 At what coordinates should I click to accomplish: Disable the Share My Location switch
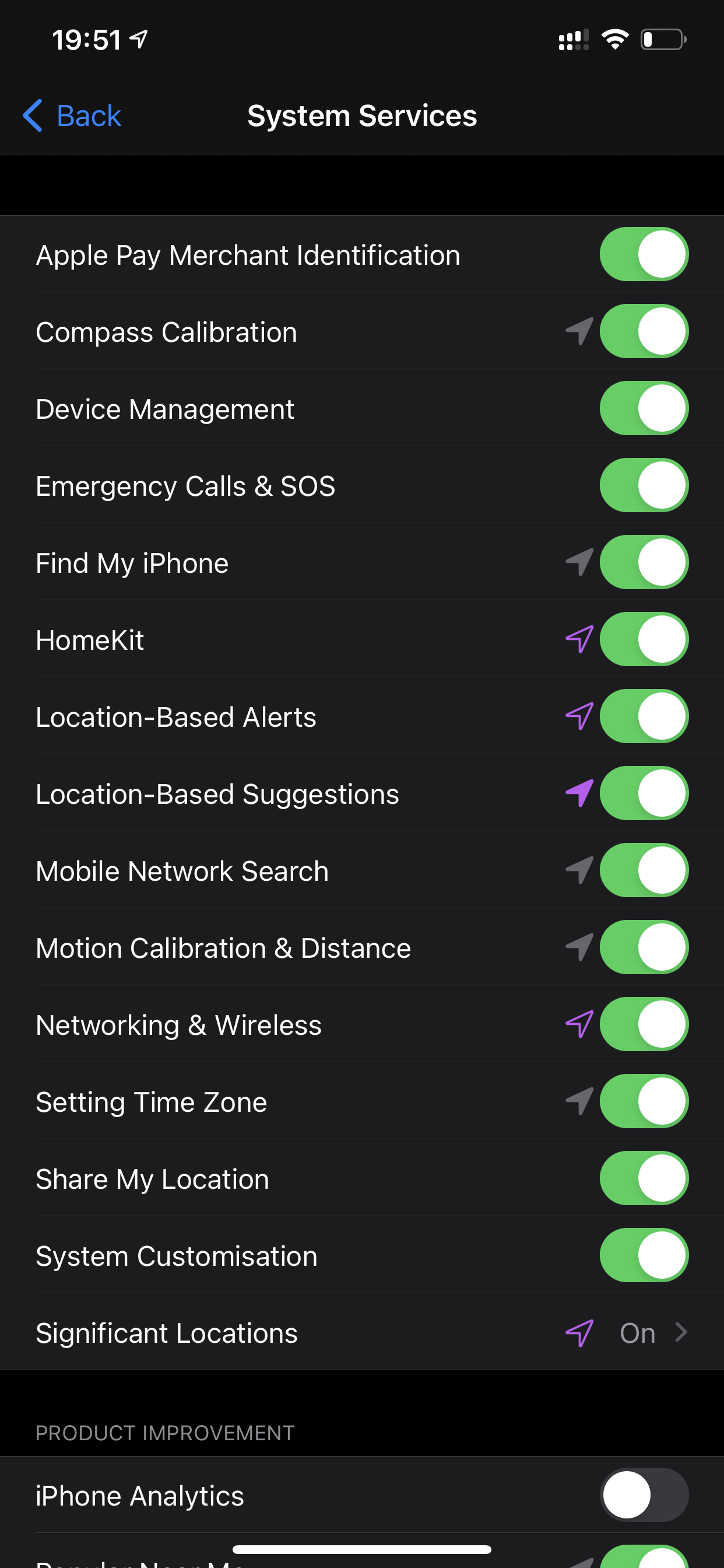[x=644, y=1178]
